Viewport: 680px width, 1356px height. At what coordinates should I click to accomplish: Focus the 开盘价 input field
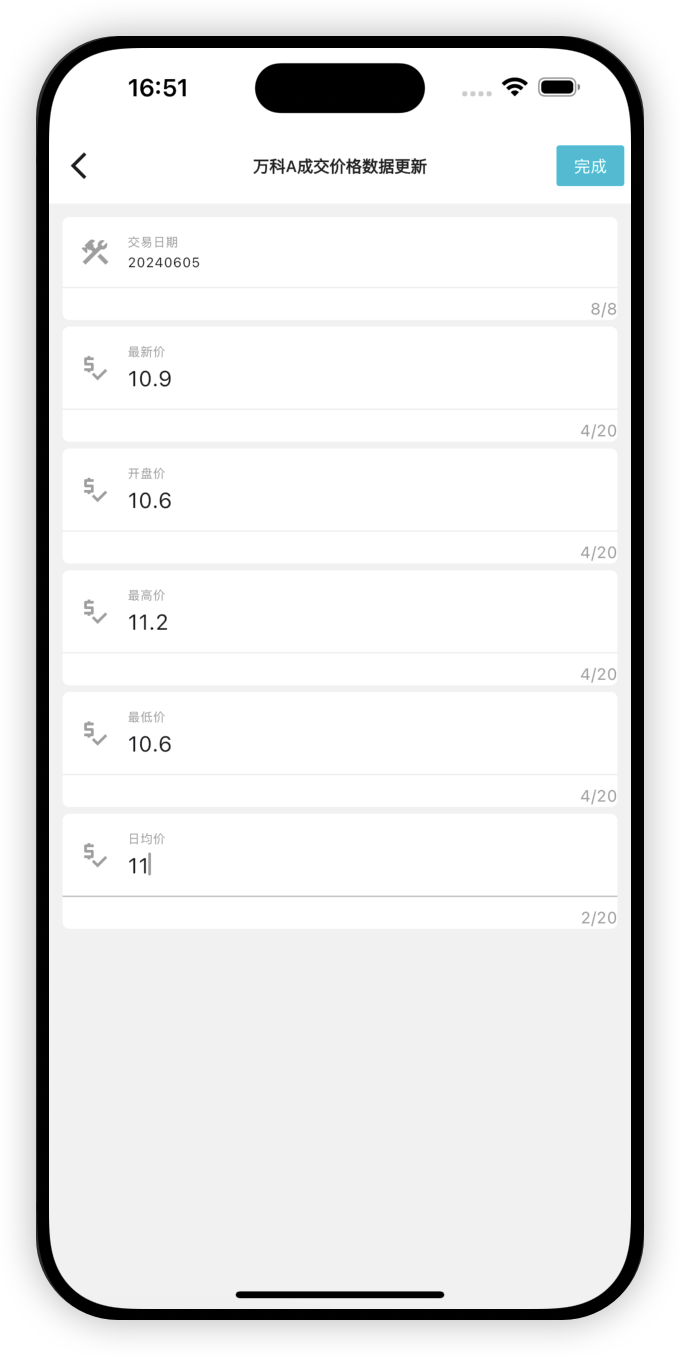340,490
